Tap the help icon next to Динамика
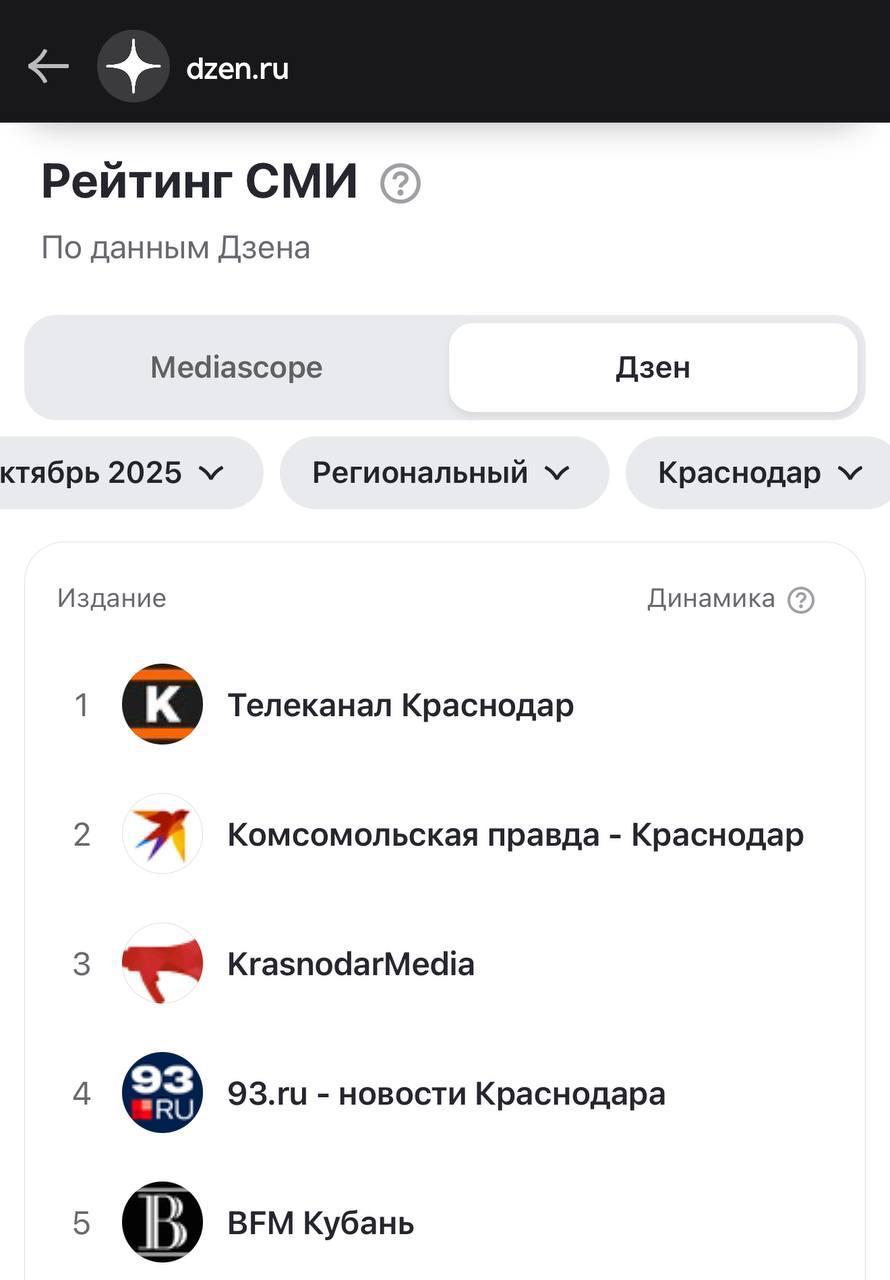This screenshot has height=1280, width=890. [801, 600]
